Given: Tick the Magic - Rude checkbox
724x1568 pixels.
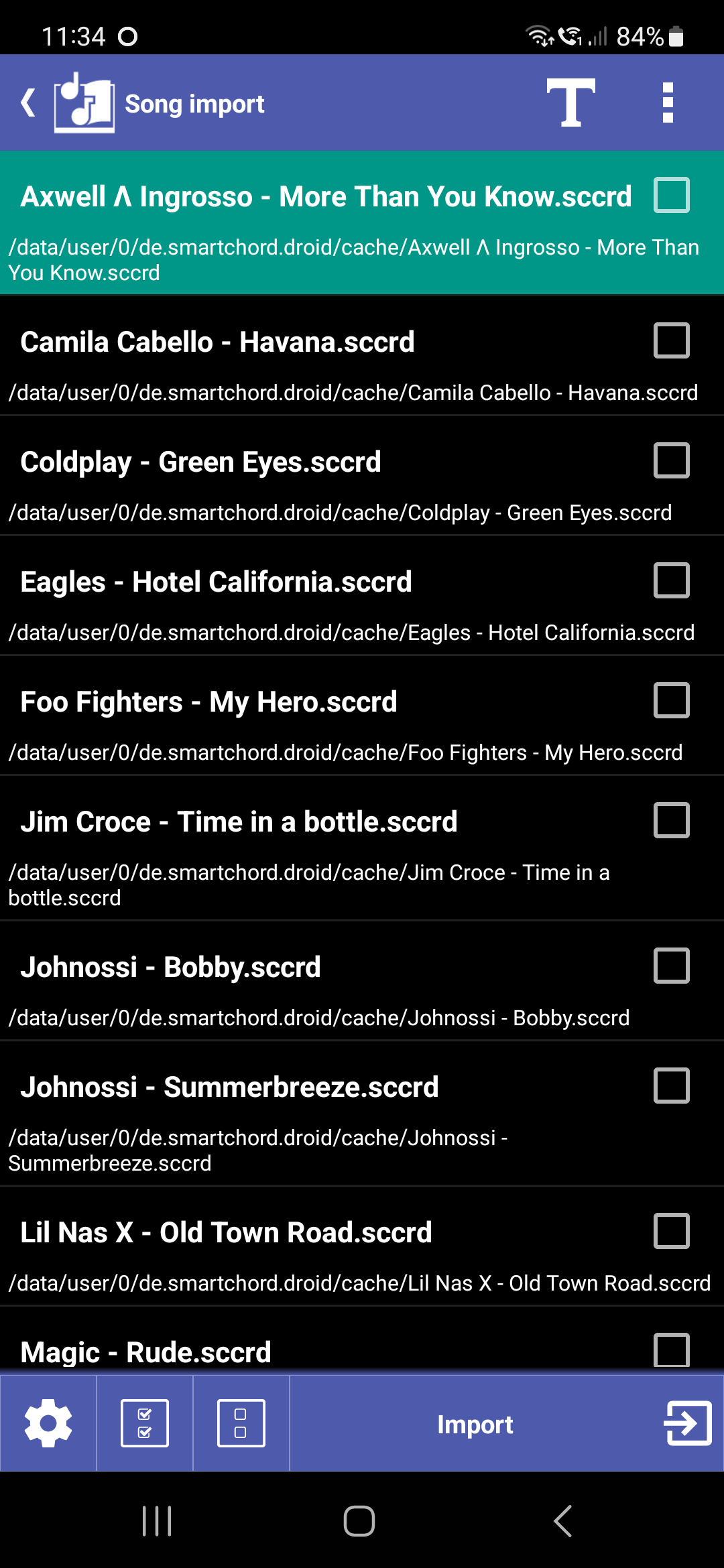Looking at the screenshot, I should 671,1350.
